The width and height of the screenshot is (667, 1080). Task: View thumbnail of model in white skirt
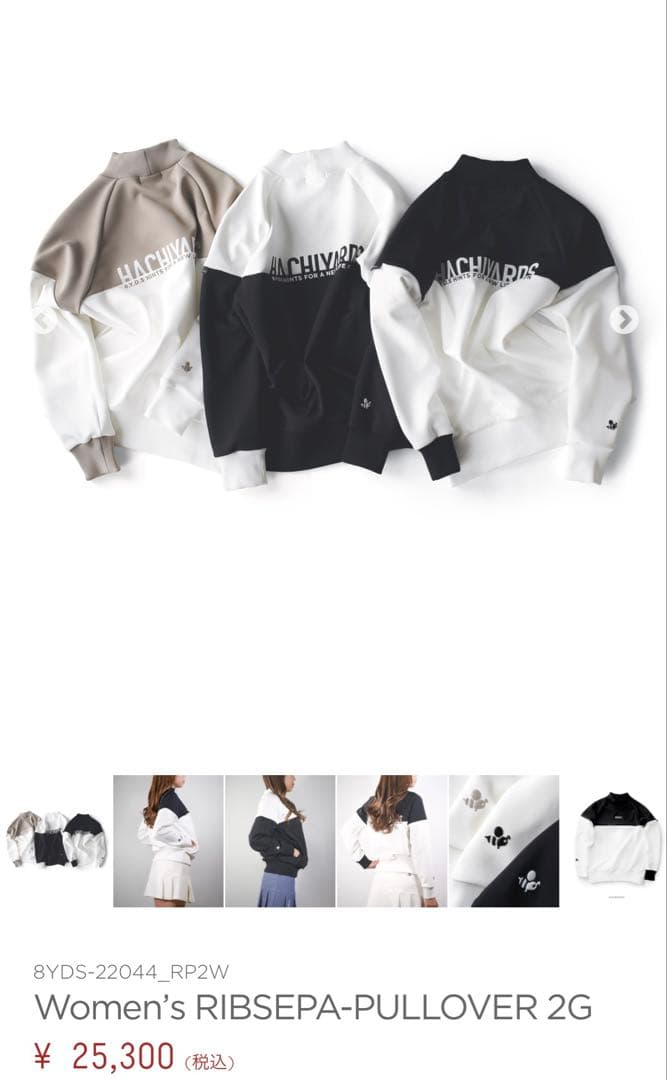coord(168,841)
